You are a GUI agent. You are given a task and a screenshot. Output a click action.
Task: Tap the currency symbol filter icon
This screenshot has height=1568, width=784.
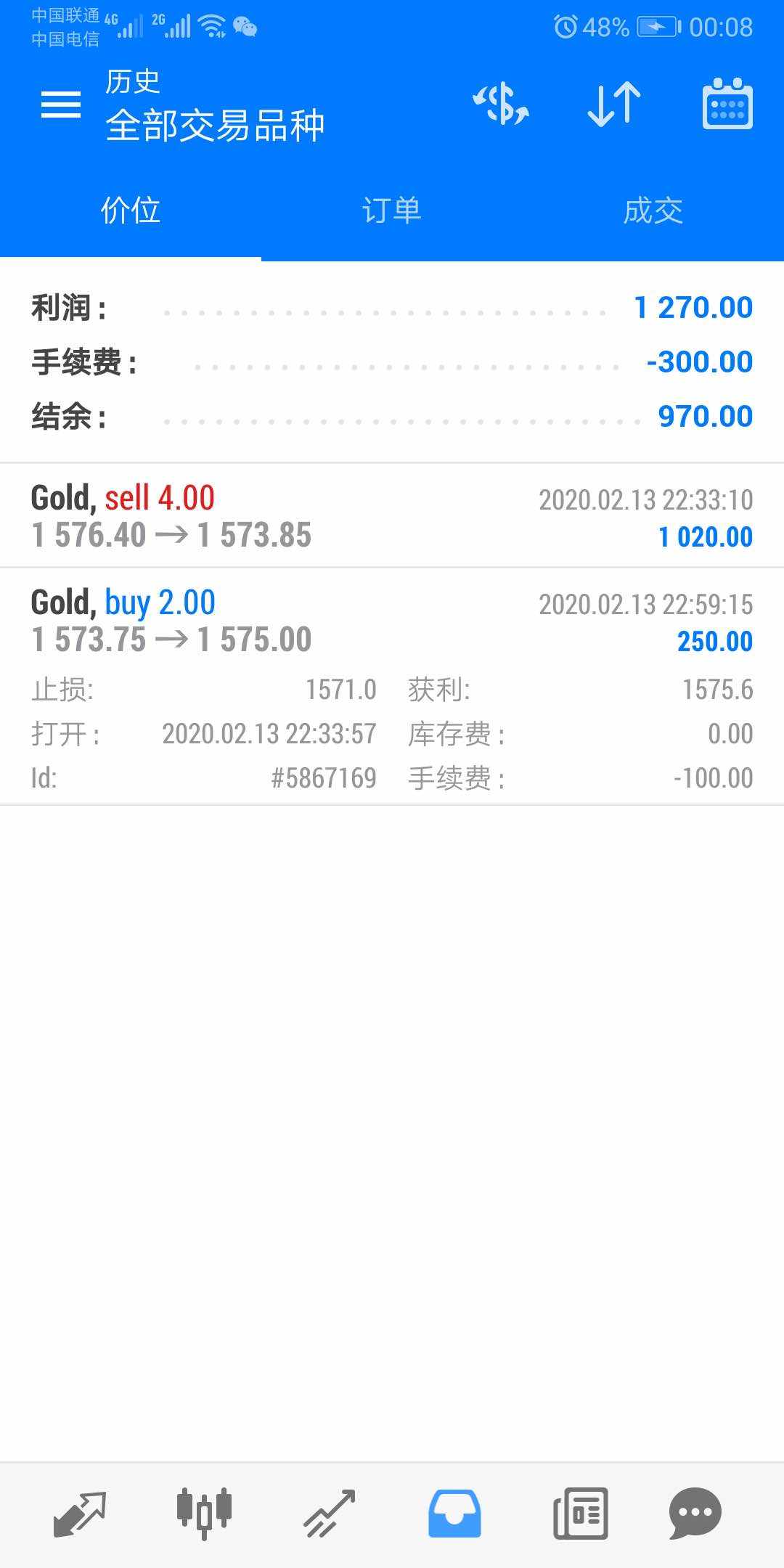[501, 104]
